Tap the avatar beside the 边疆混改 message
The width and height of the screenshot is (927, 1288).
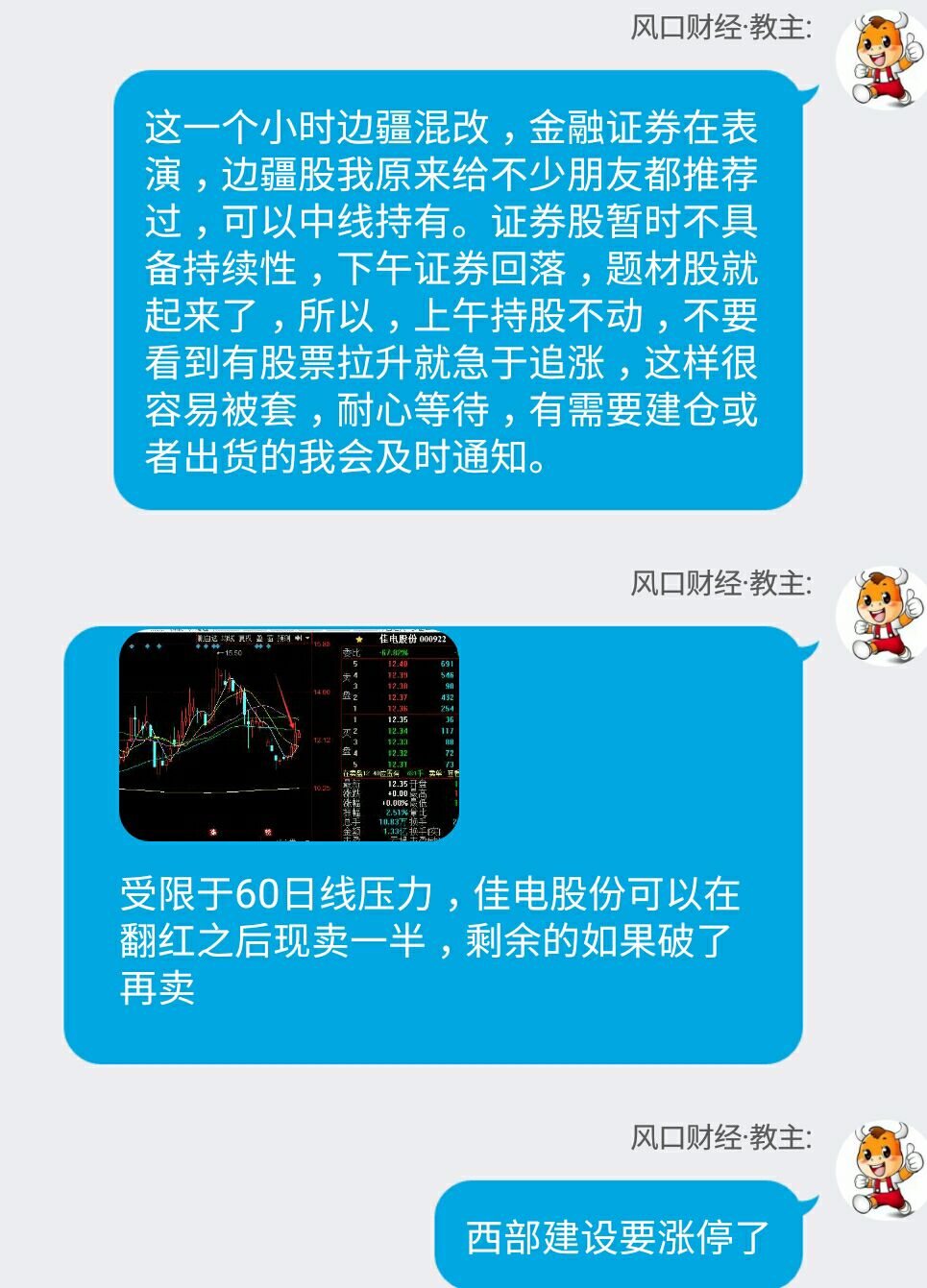point(880,60)
